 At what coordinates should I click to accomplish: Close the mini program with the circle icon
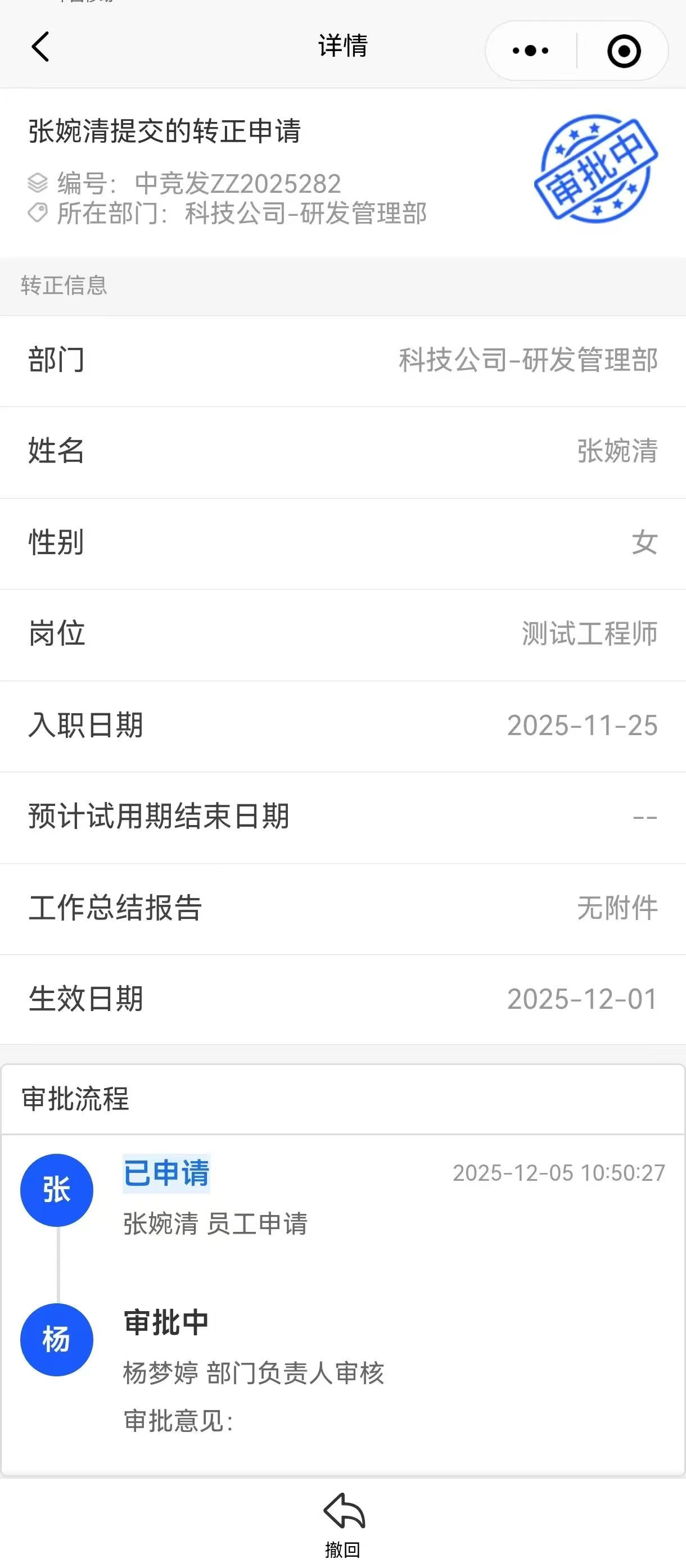tap(624, 51)
